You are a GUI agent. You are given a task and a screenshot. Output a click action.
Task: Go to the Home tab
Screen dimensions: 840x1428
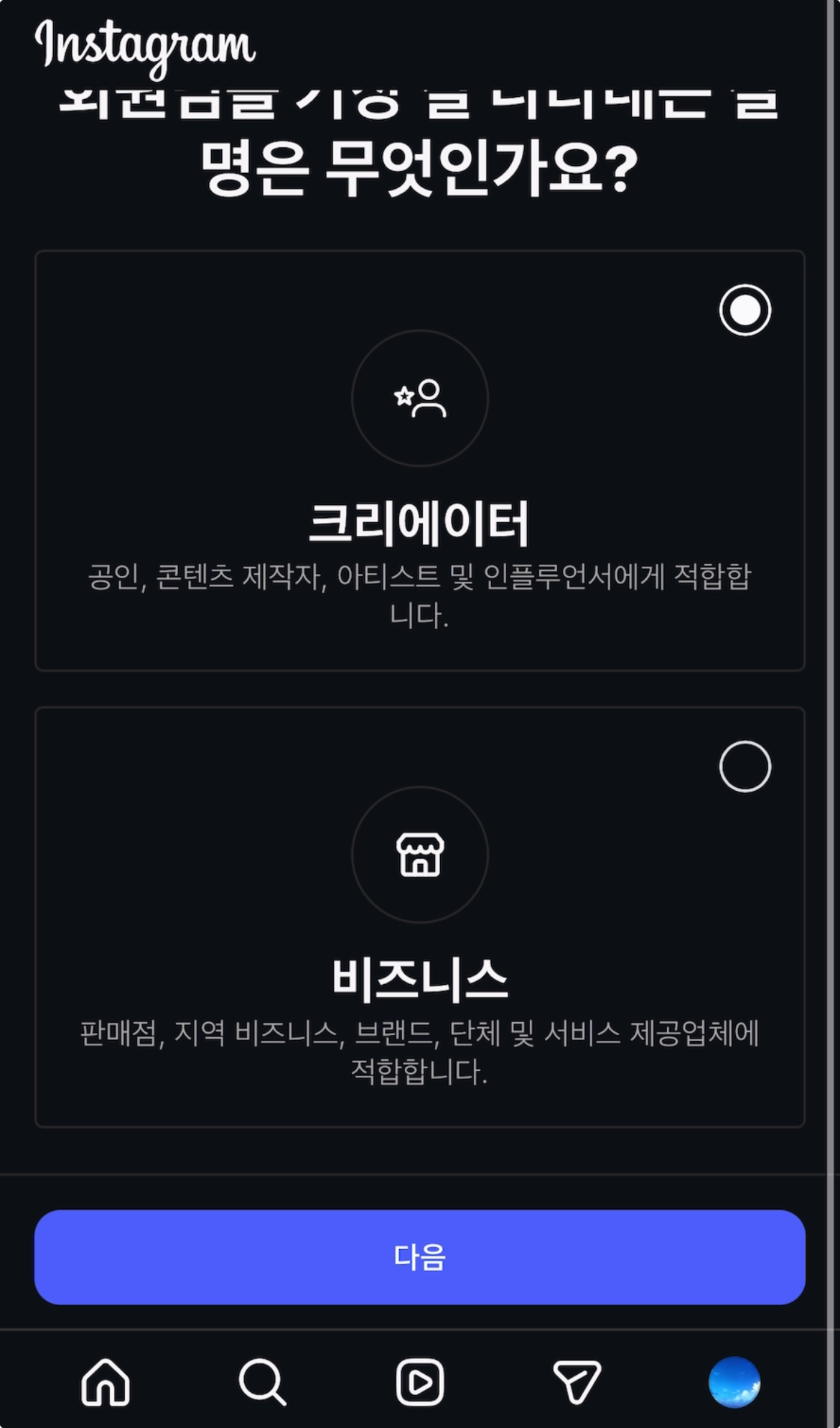click(106, 1381)
